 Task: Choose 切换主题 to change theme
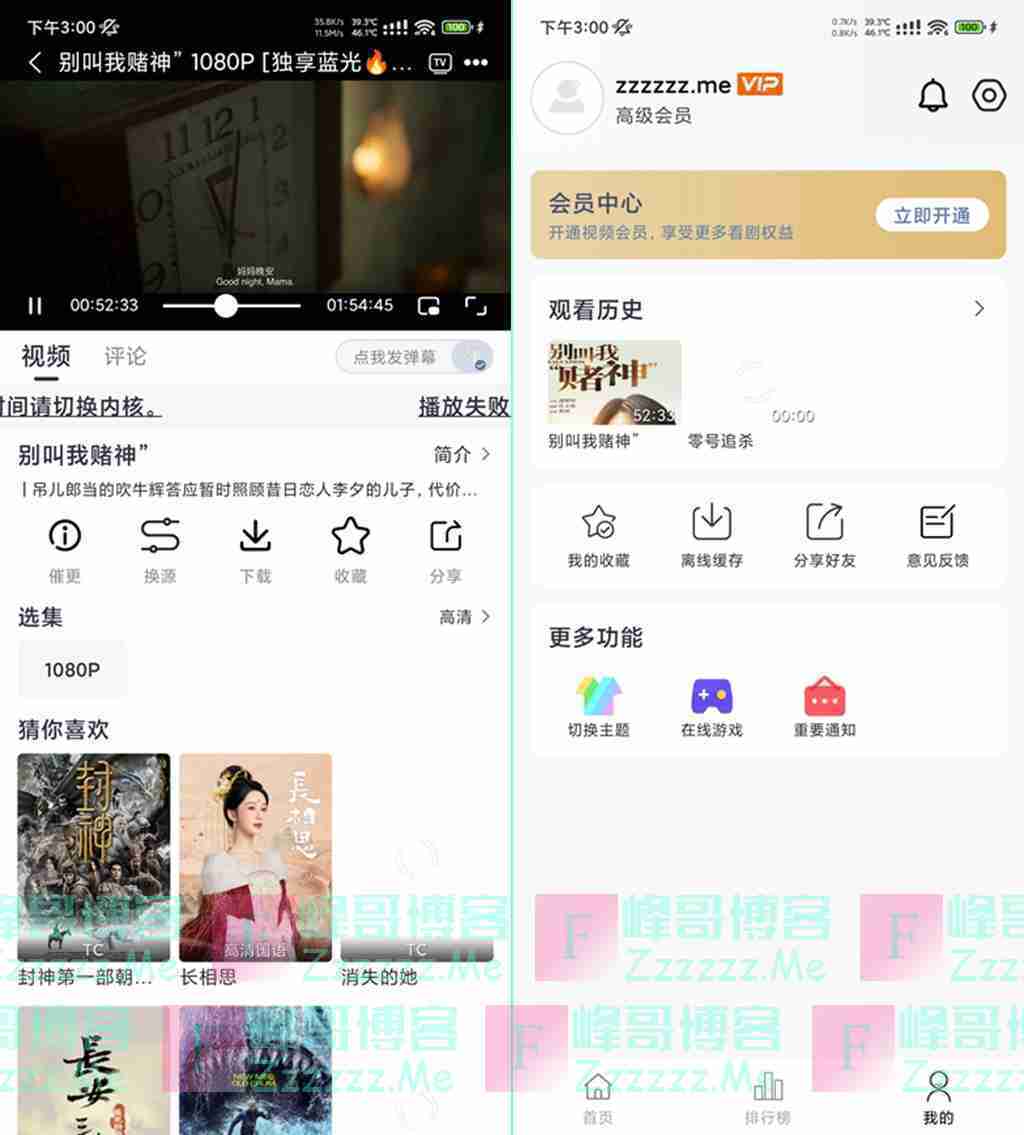coord(598,706)
